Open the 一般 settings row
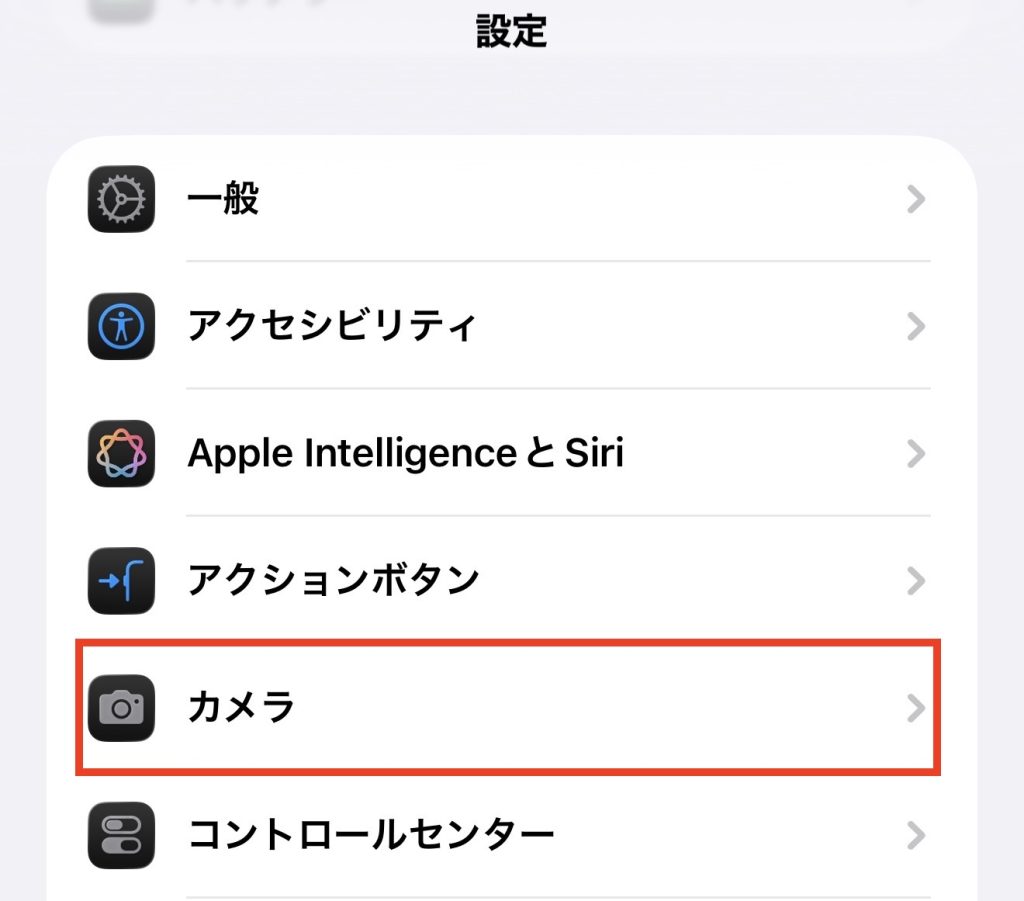1024x901 pixels. coord(510,200)
